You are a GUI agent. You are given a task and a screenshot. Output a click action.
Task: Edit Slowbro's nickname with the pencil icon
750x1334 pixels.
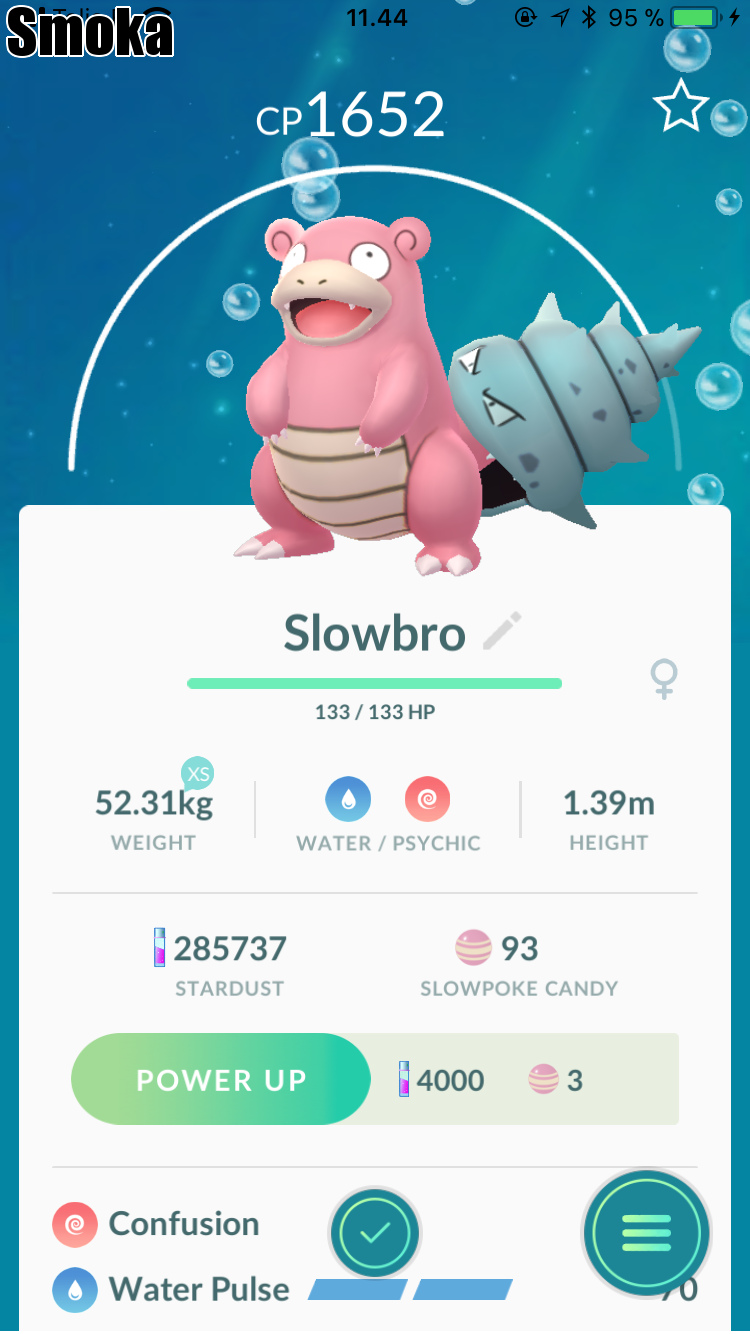(x=502, y=633)
